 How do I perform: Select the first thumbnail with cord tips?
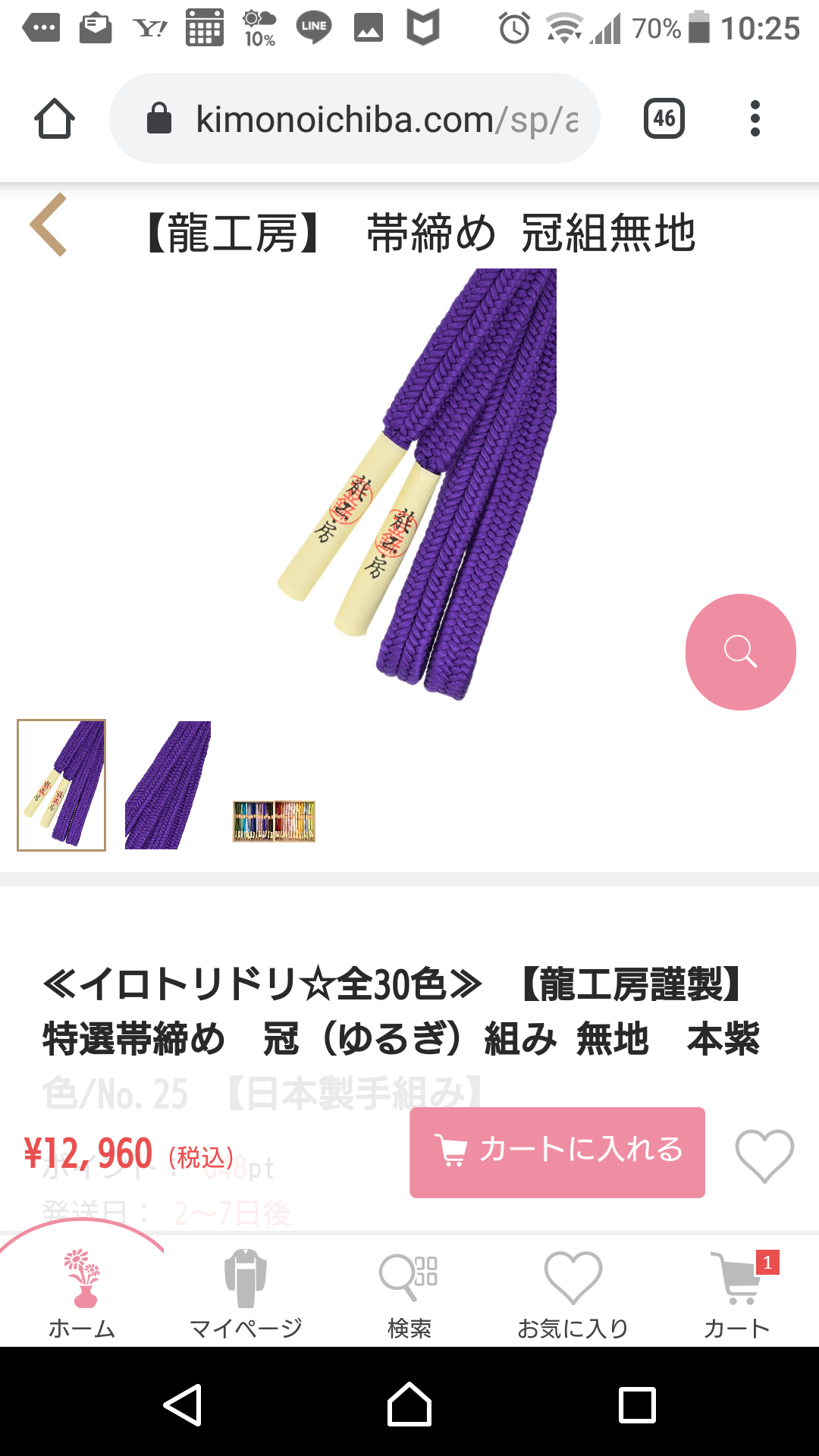(61, 785)
